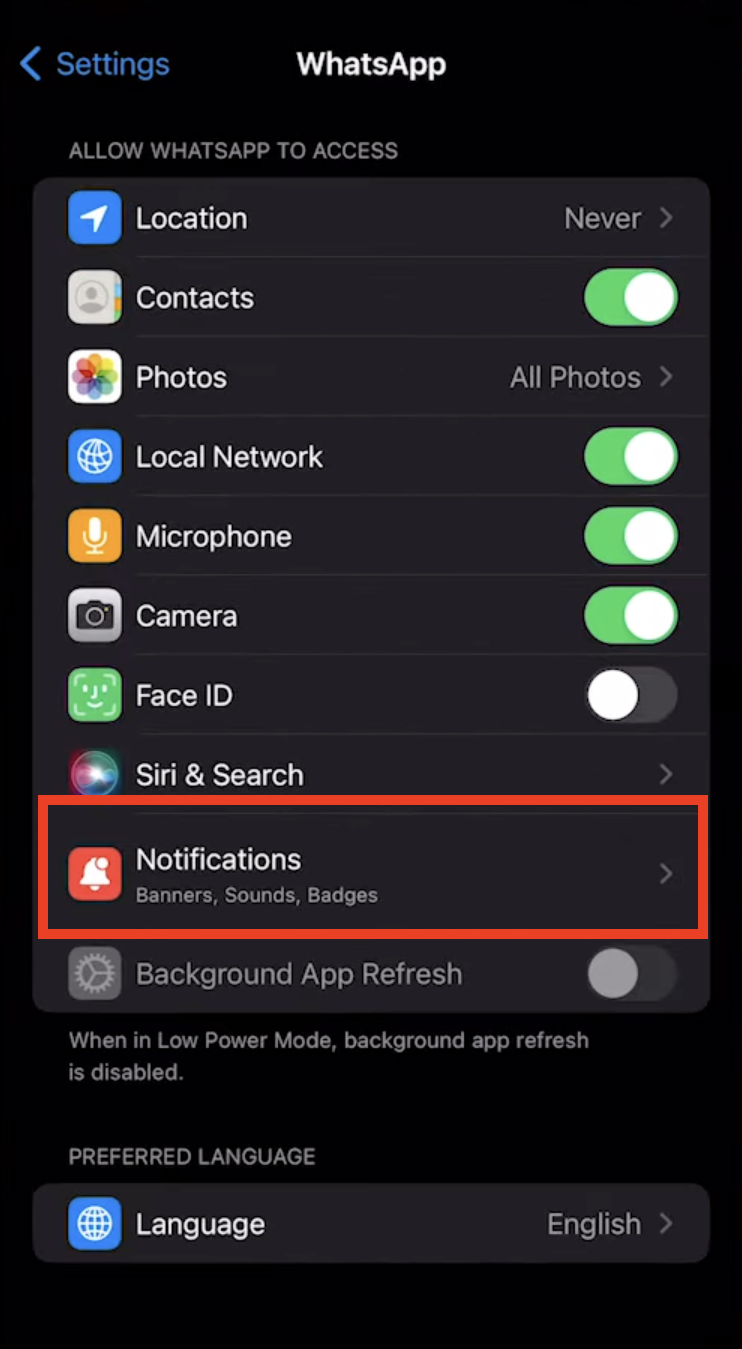
Task: Select the Face ID icon
Action: 93,694
